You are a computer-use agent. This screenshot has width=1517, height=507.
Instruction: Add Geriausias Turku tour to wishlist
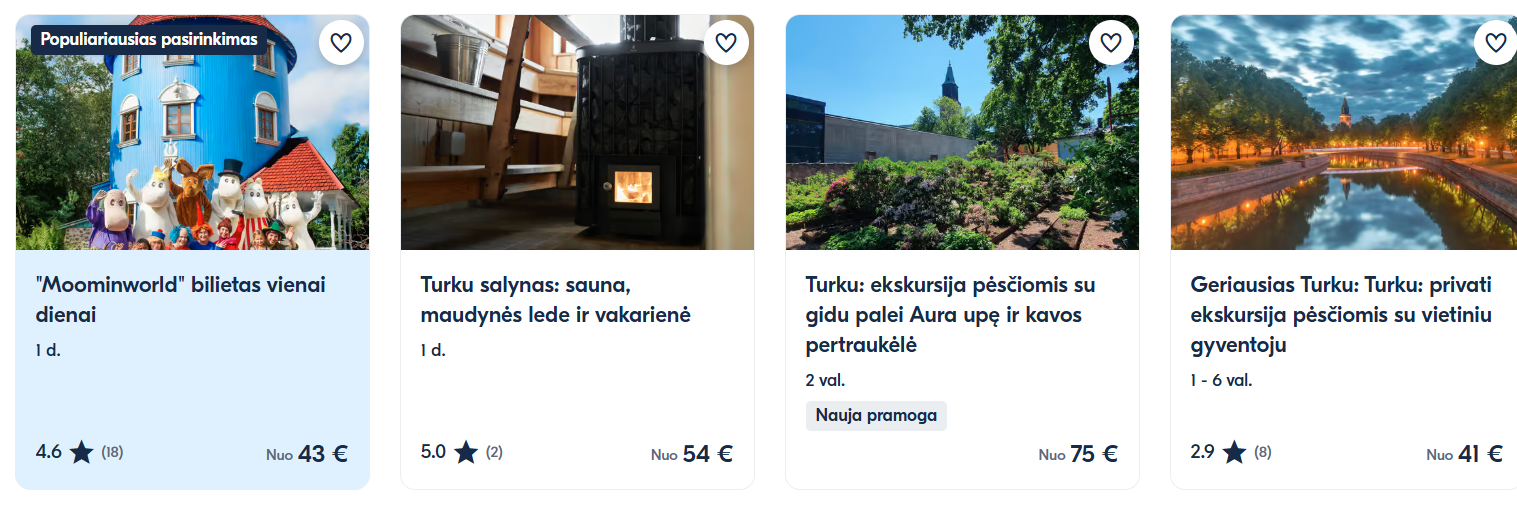click(1495, 42)
